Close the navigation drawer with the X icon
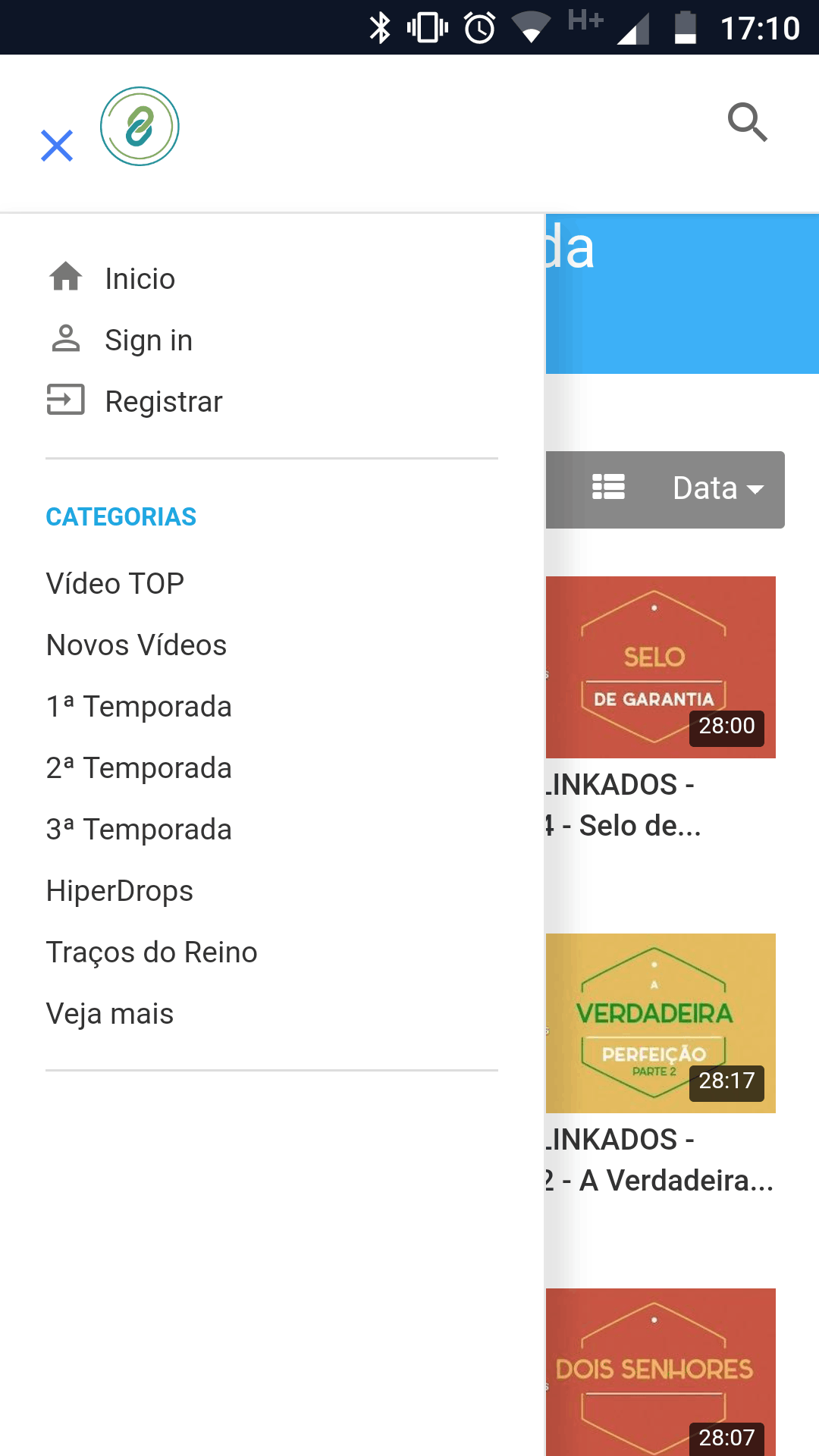819x1456 pixels. [x=57, y=146]
